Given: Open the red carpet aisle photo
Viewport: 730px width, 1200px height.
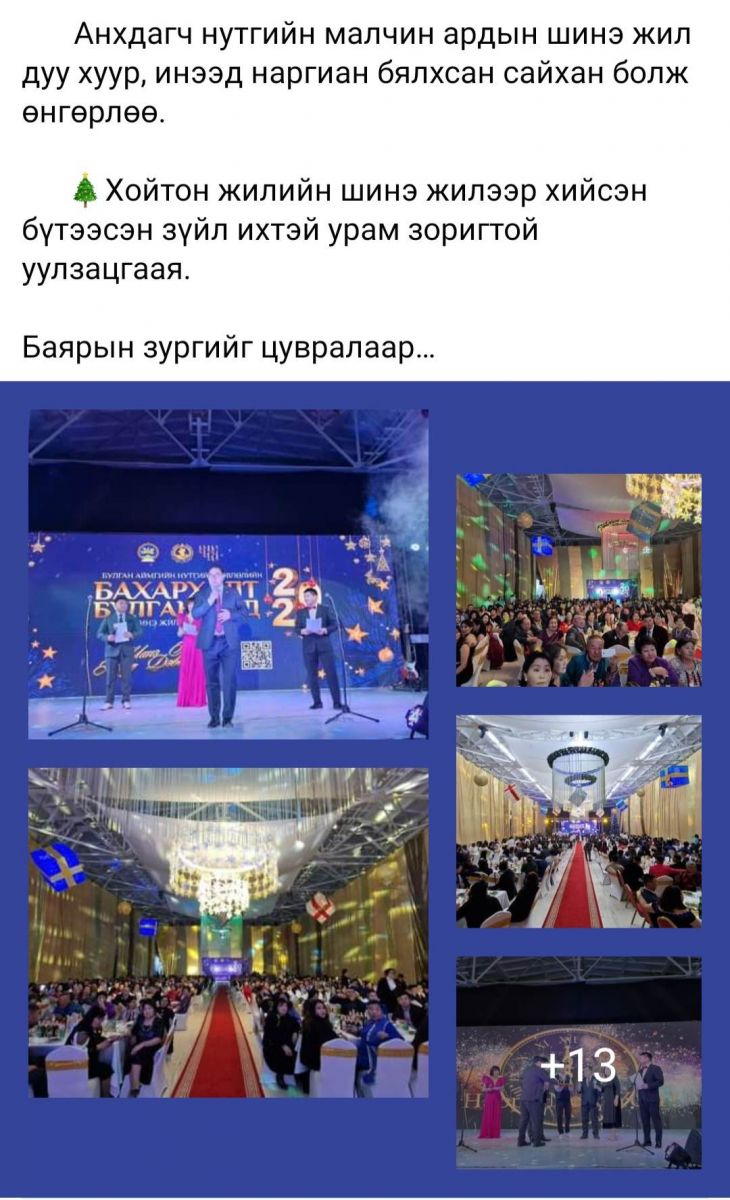Looking at the screenshot, I should 578,821.
